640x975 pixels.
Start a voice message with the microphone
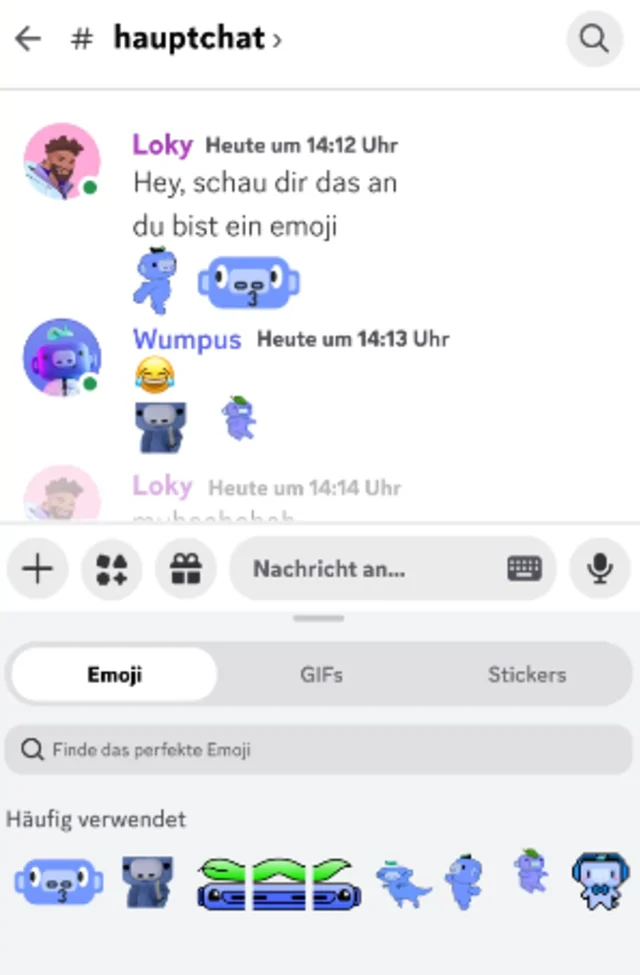599,569
